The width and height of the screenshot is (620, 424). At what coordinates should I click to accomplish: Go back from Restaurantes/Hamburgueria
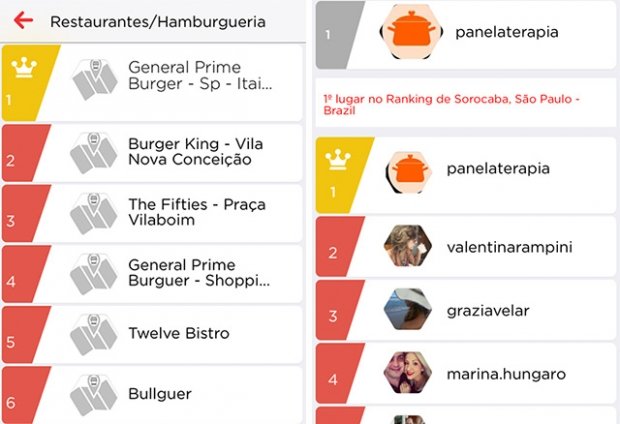(23, 20)
